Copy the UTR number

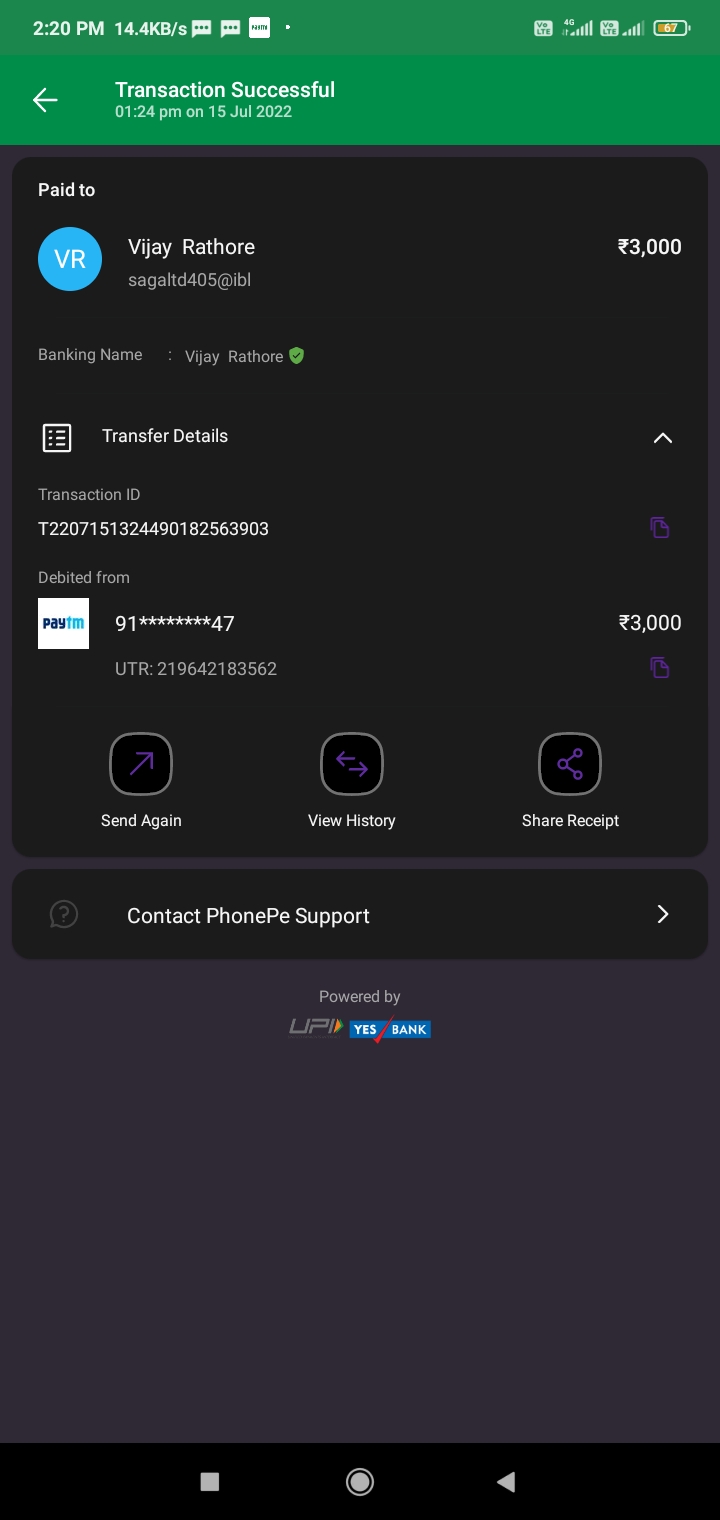click(x=659, y=667)
